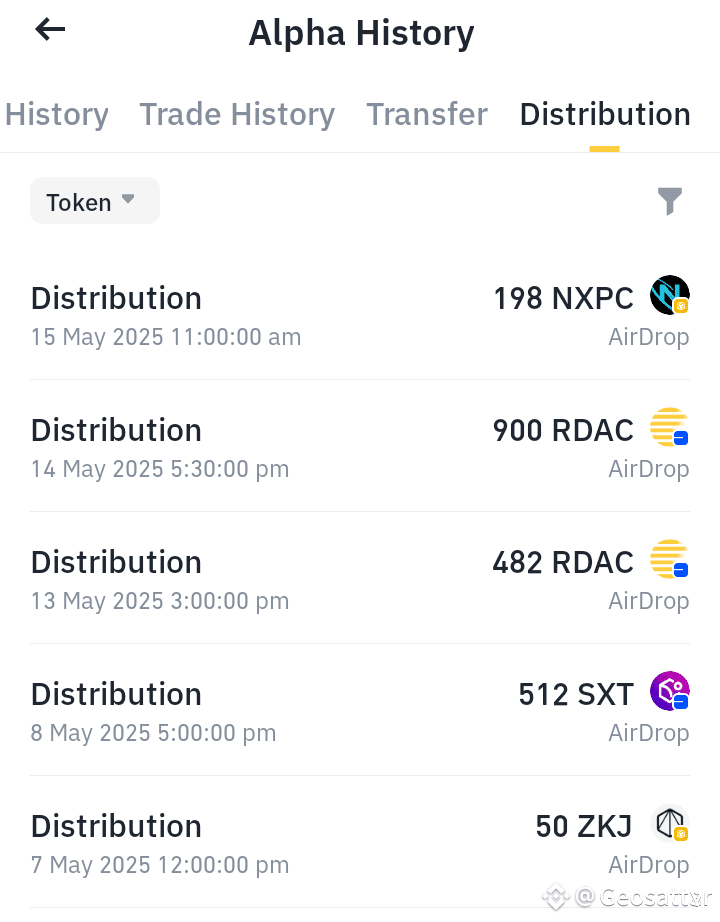This screenshot has width=720, height=922.
Task: Open the Token dropdown filter
Action: coord(95,201)
